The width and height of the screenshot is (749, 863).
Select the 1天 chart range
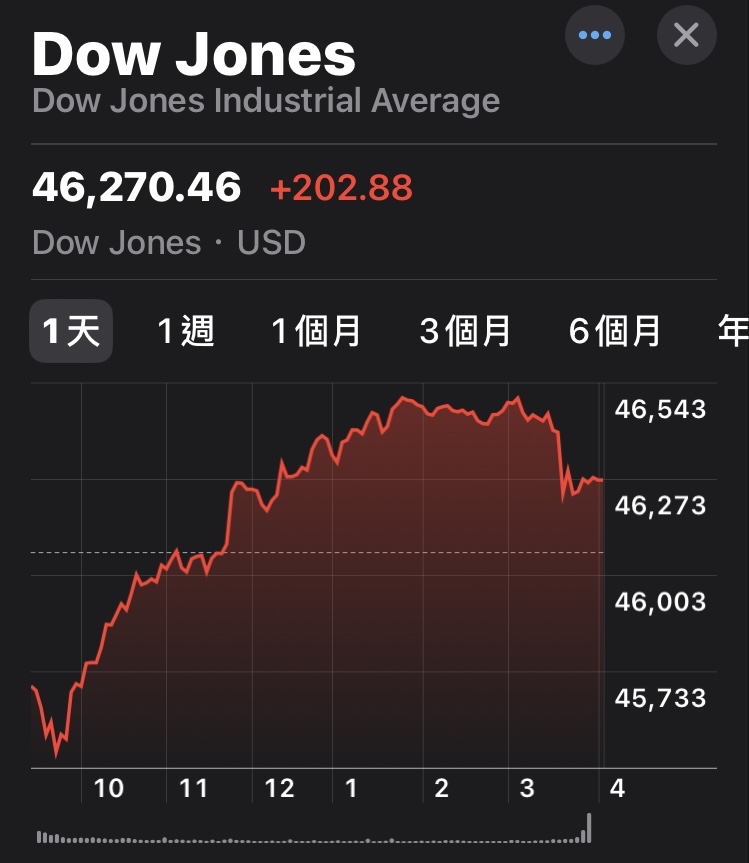pos(70,330)
